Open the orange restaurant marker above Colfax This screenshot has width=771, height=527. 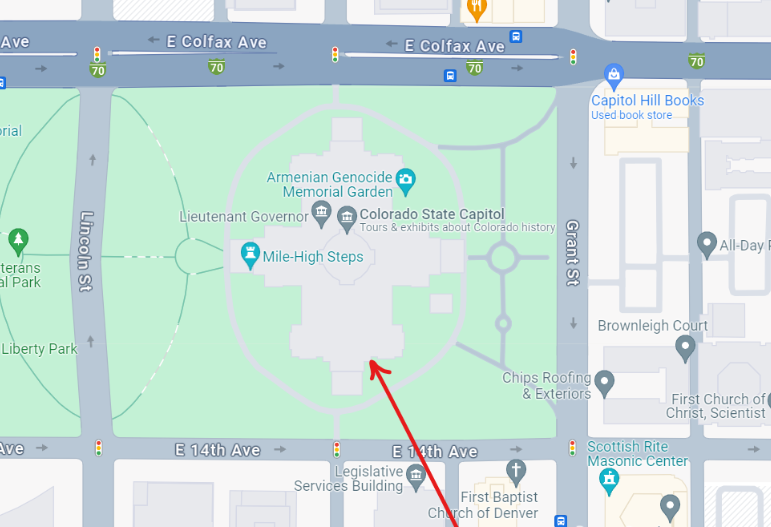pos(477,9)
